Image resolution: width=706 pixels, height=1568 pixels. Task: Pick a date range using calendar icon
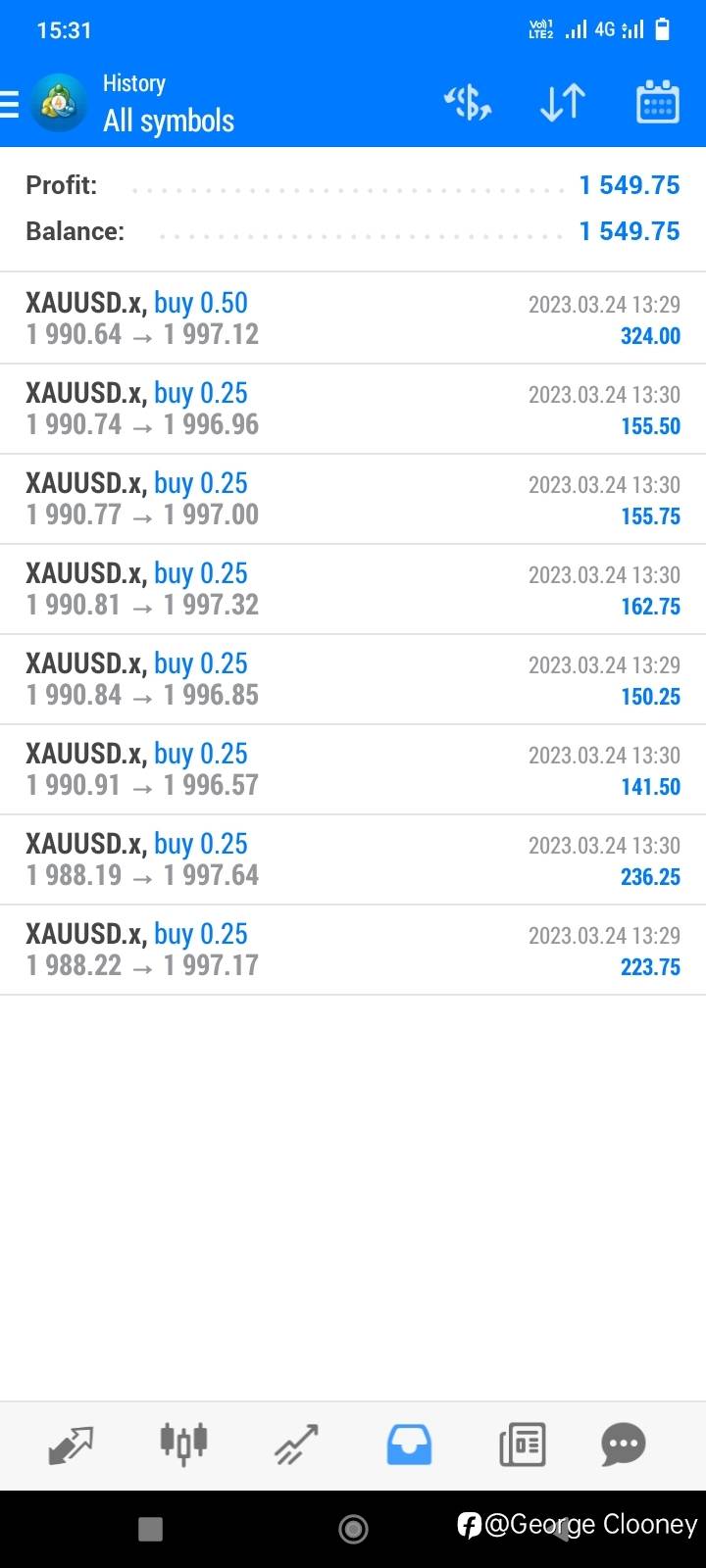[x=658, y=102]
